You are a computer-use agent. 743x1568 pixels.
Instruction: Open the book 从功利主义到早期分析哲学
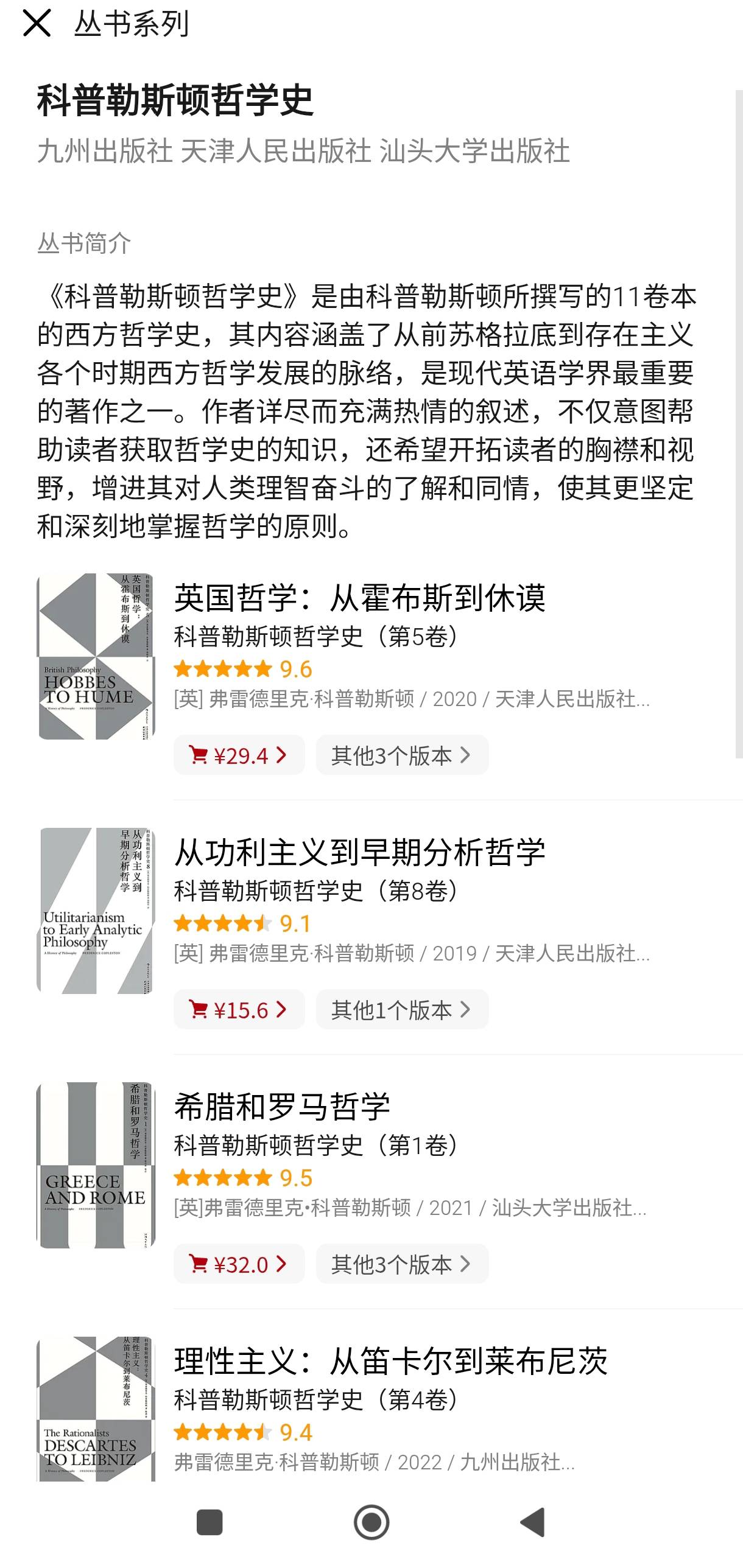[x=359, y=852]
